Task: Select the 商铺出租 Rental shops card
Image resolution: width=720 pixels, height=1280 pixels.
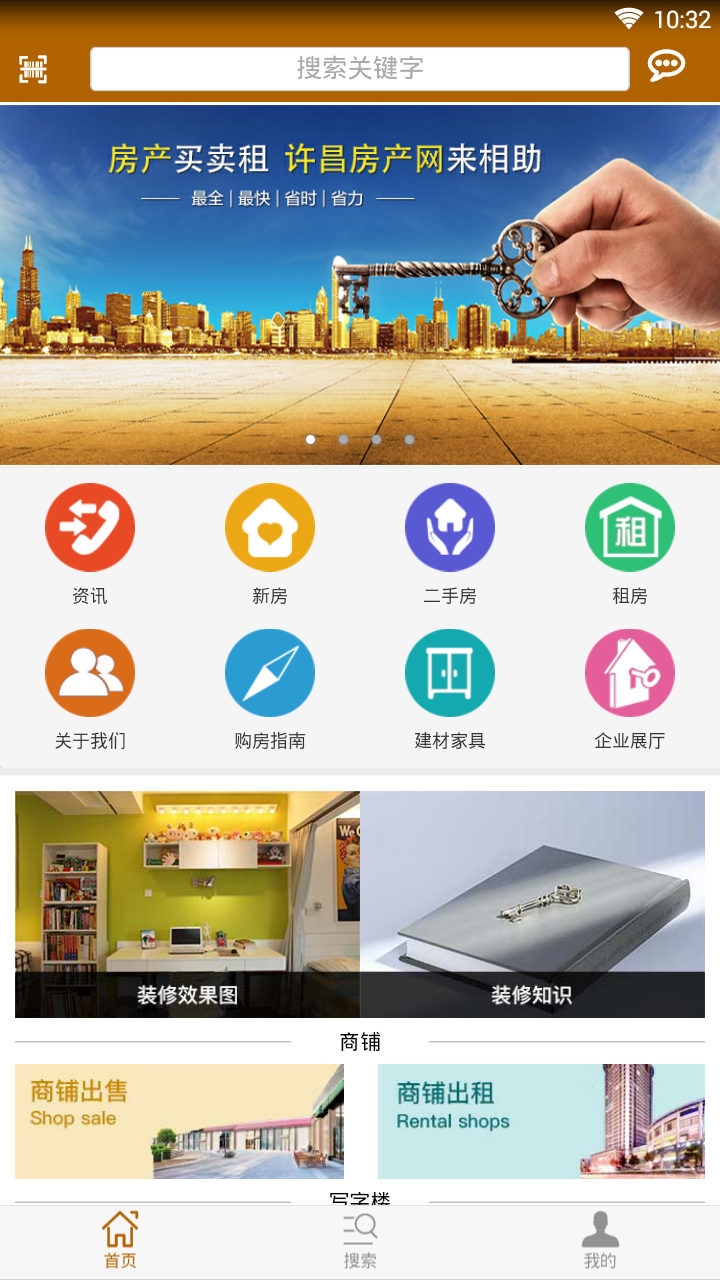Action: [x=541, y=1121]
